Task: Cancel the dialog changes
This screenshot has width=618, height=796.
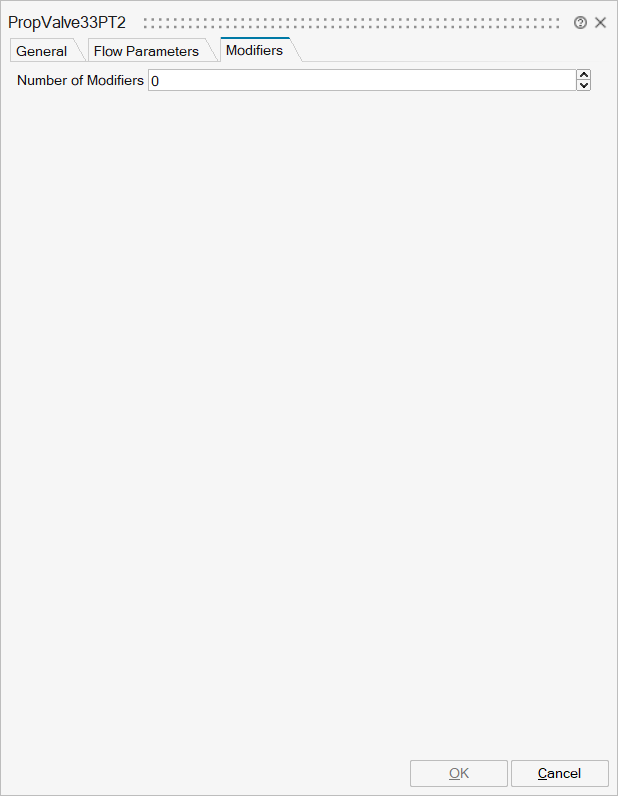Action: [559, 773]
